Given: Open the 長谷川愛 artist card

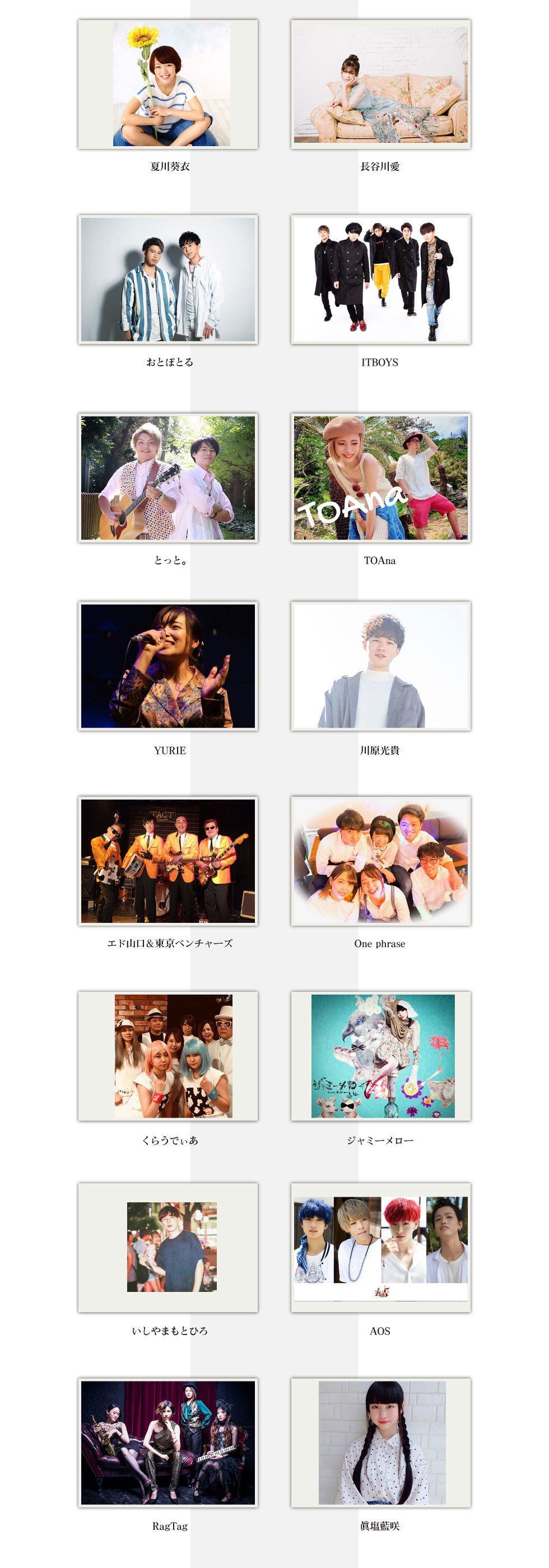Looking at the screenshot, I should [x=380, y=85].
